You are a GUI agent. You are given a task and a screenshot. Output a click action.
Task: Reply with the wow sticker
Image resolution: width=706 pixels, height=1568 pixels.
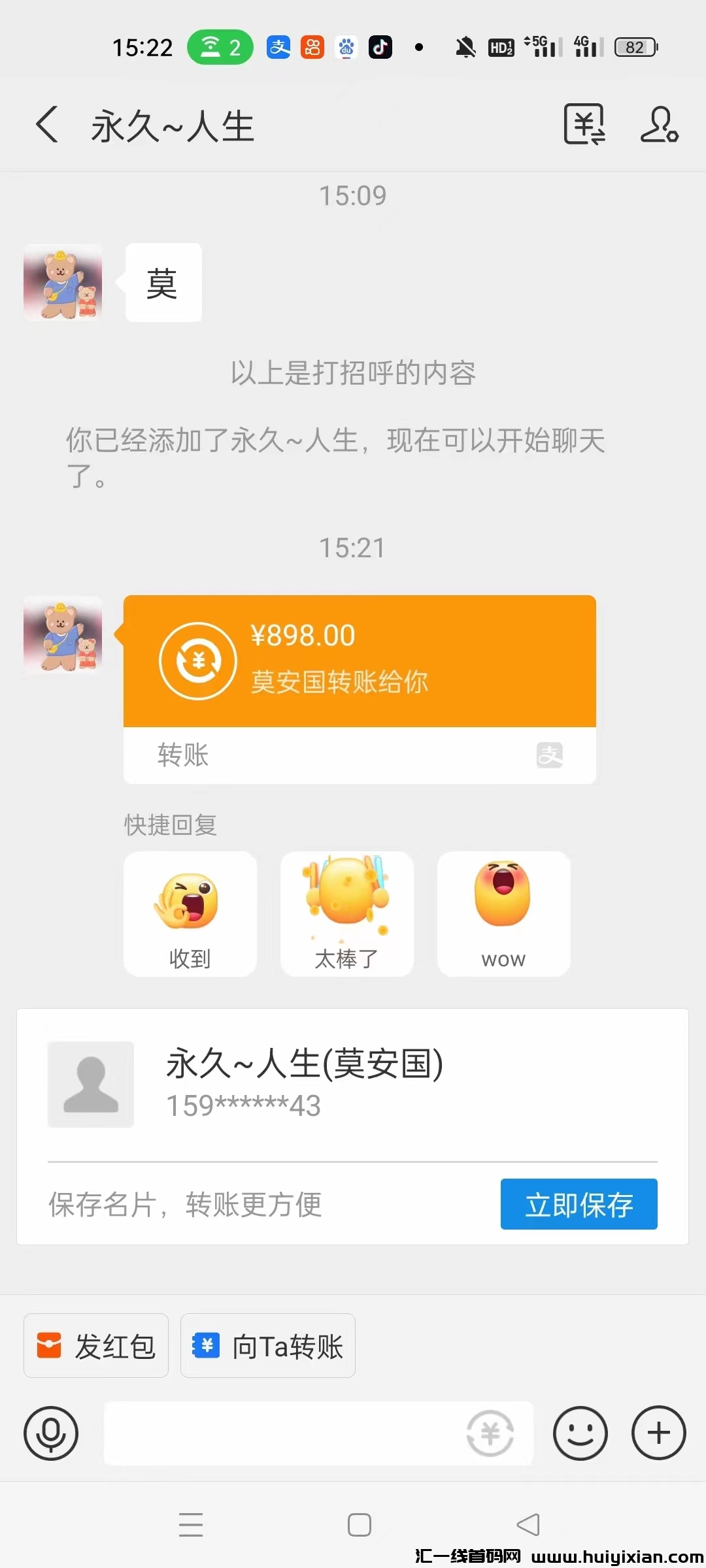(x=504, y=913)
